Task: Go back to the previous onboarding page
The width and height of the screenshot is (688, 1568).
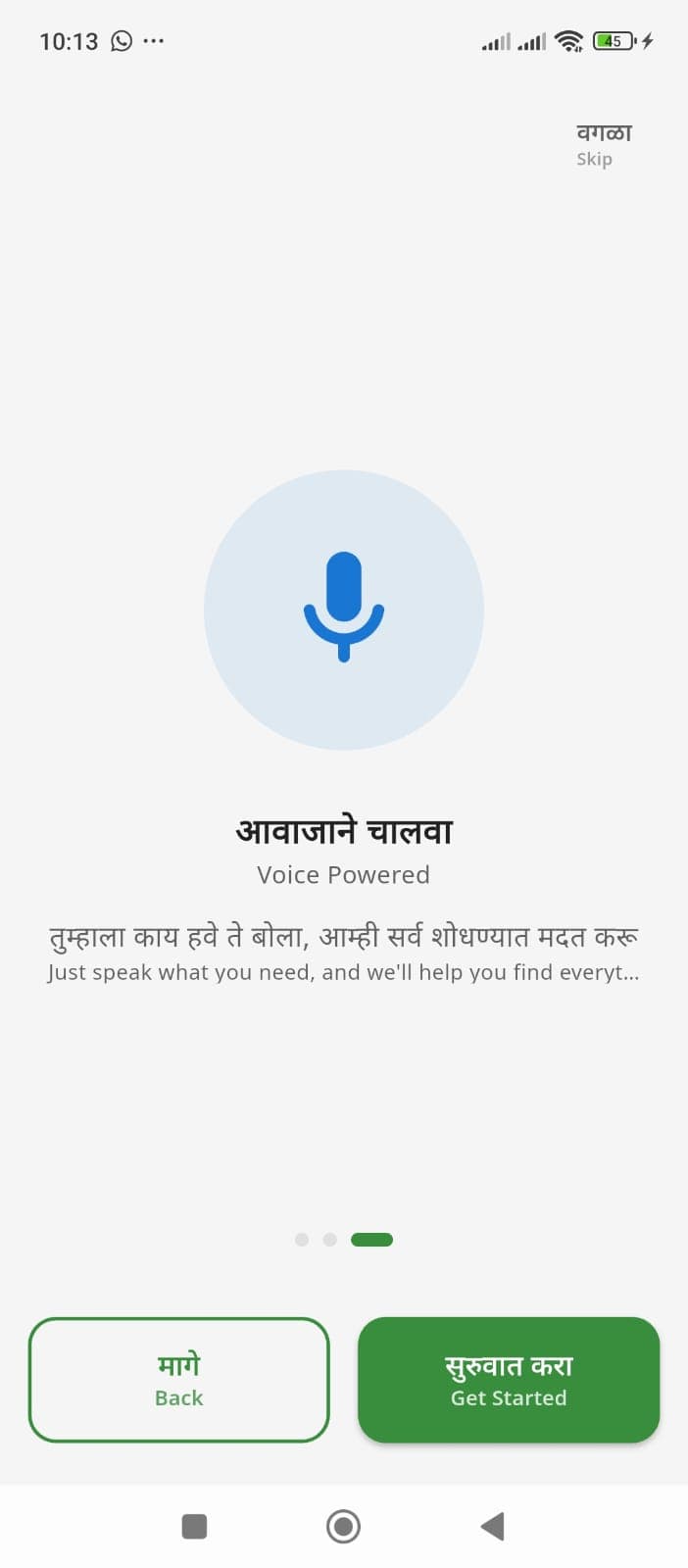Action: (178, 1380)
